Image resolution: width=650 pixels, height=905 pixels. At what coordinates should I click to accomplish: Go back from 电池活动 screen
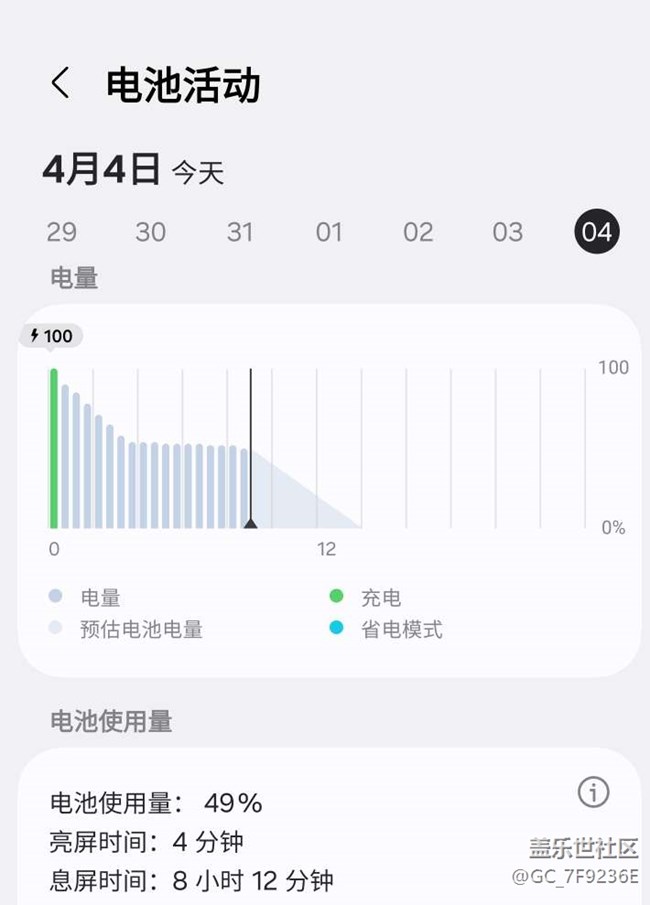tap(61, 83)
